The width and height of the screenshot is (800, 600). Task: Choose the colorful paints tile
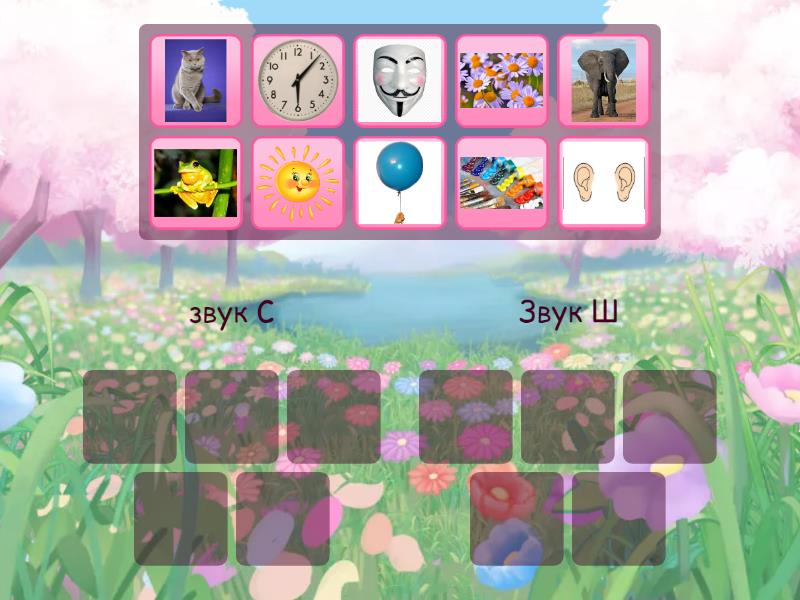pyautogui.click(x=502, y=183)
